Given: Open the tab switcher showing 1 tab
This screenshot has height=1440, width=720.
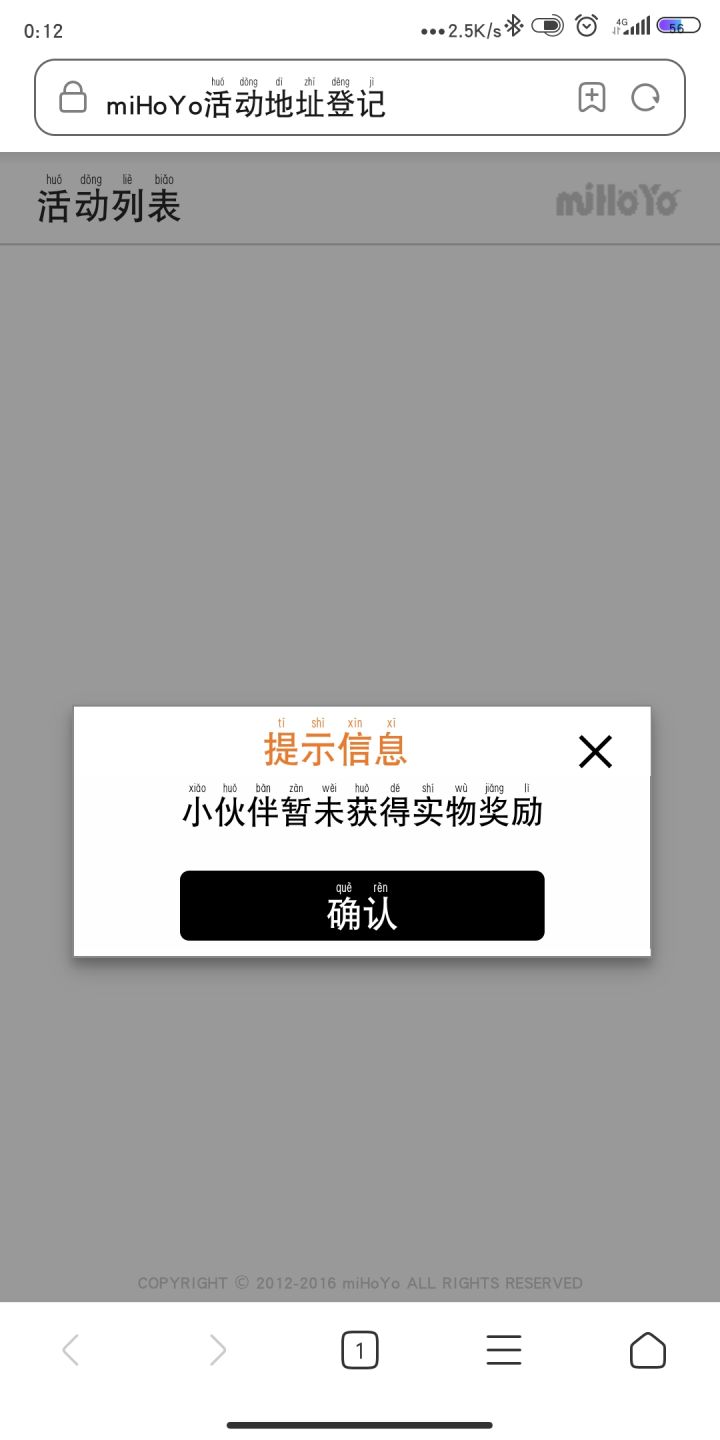Looking at the screenshot, I should point(360,1349).
